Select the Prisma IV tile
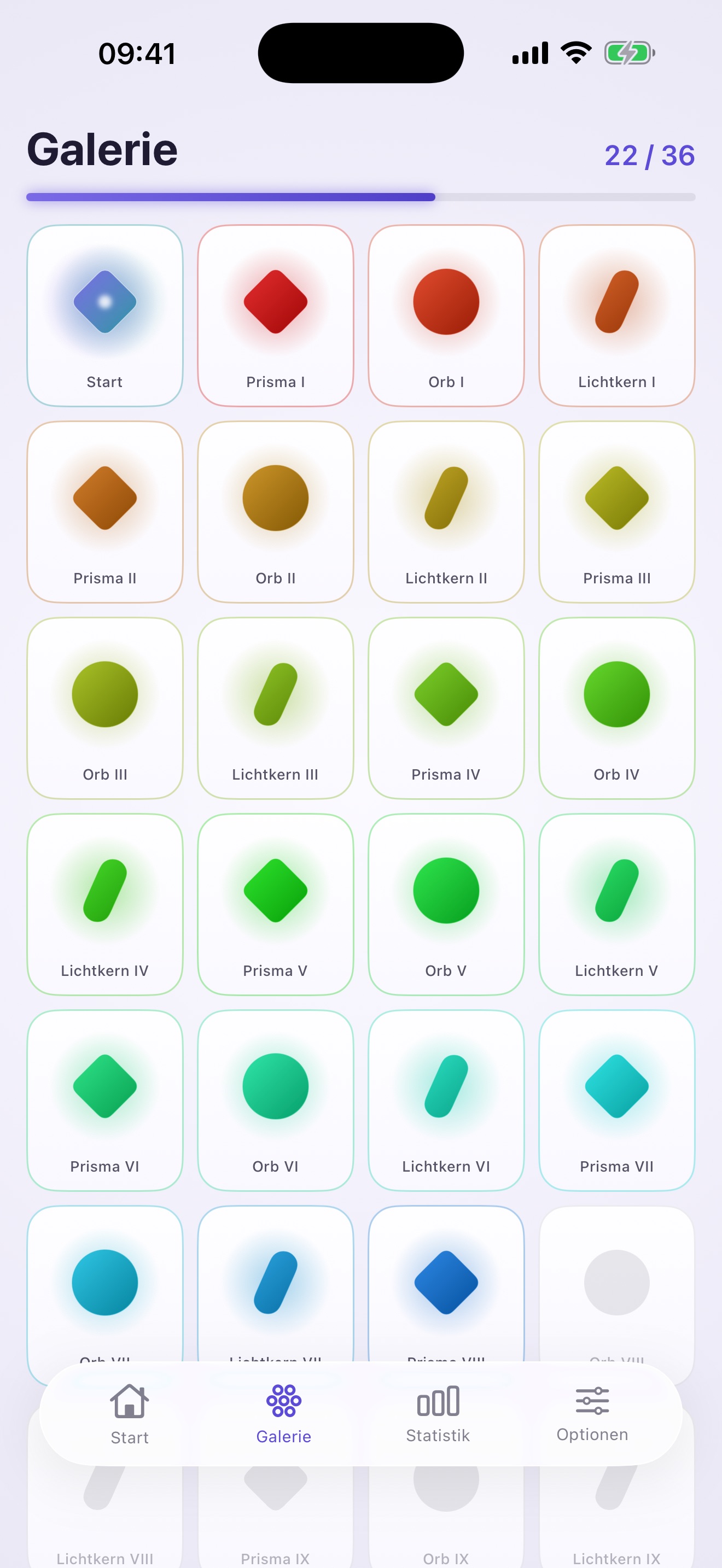Screen dimensions: 722x1568 tap(446, 708)
